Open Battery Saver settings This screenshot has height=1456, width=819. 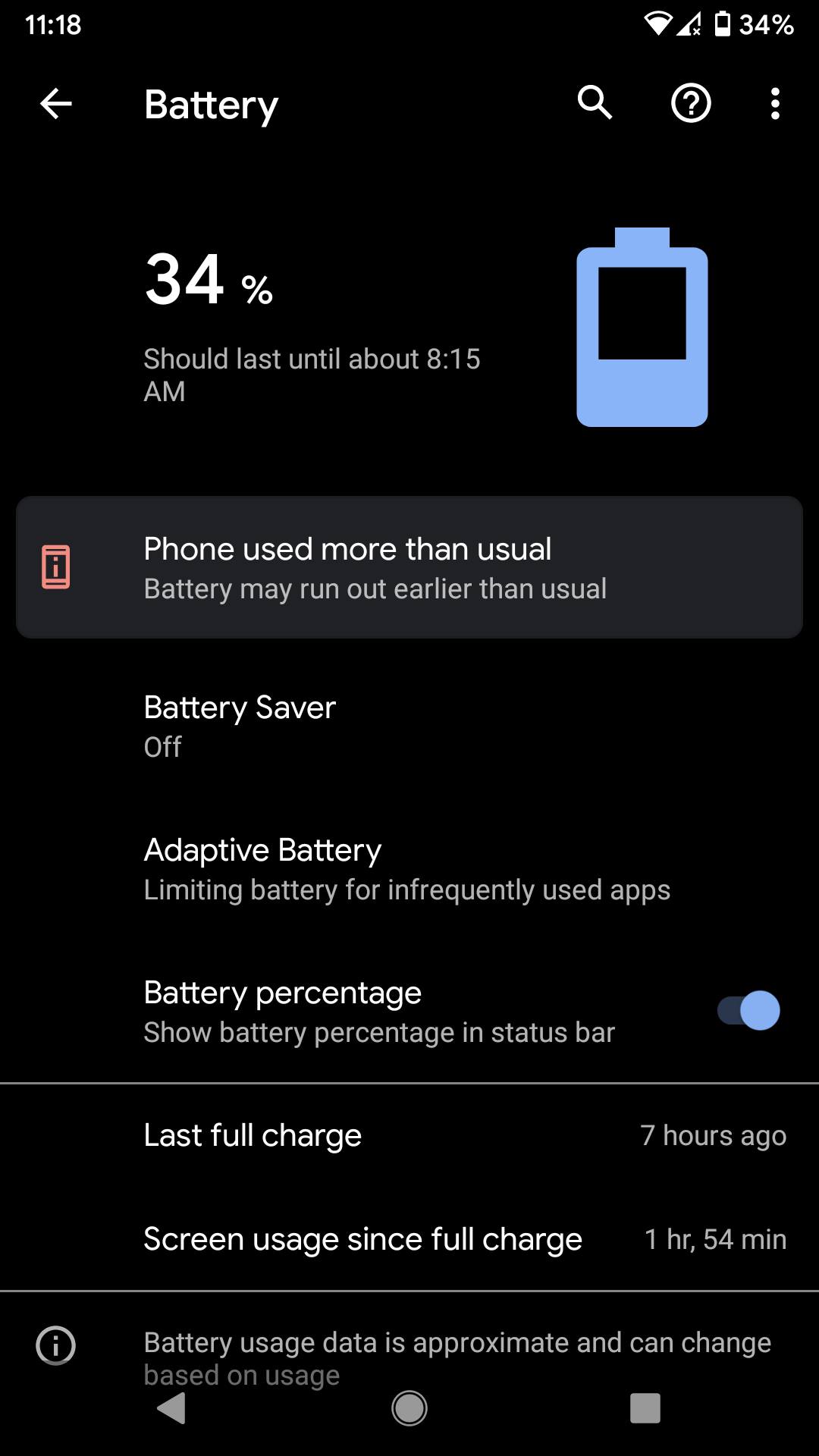pos(409,726)
